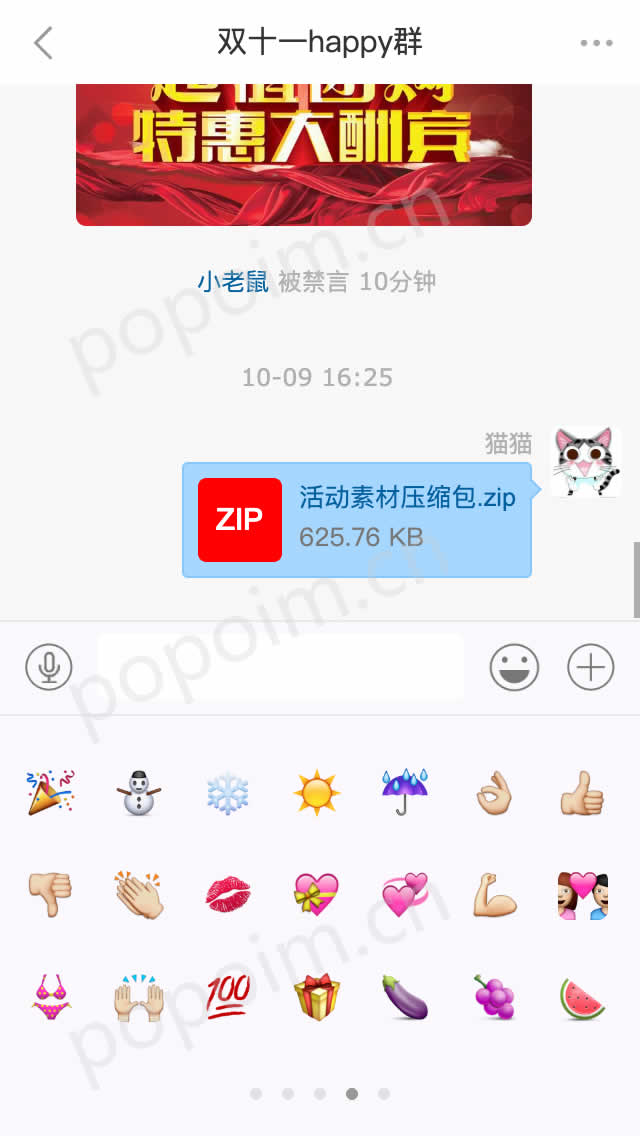Open the group chat overflow menu
The image size is (640, 1136).
click(x=596, y=43)
